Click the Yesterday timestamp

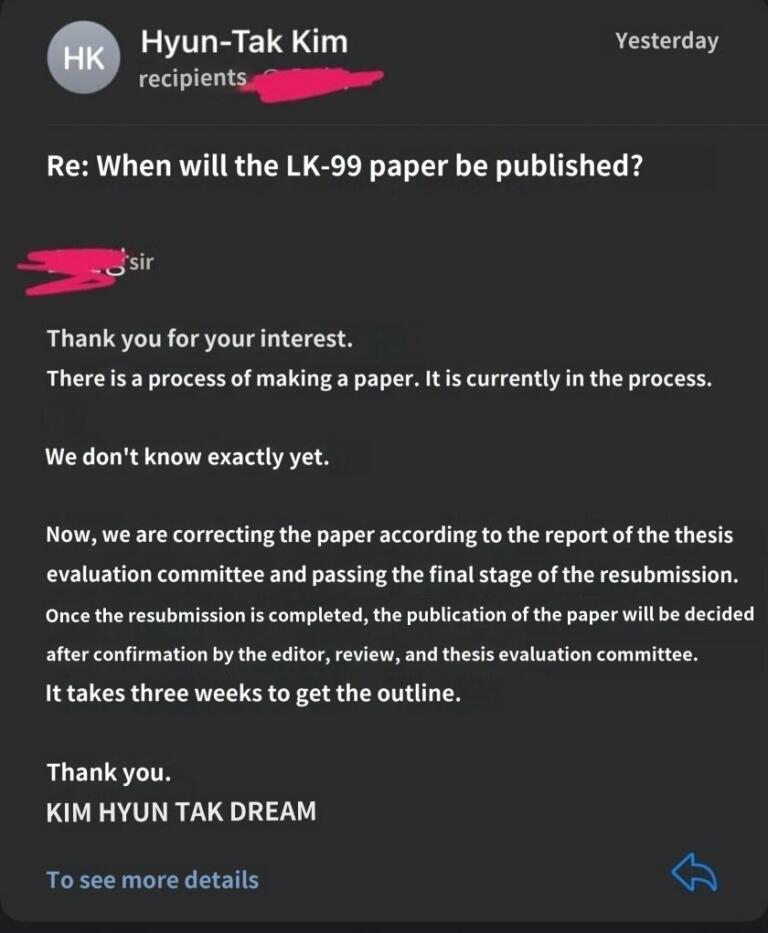click(x=666, y=40)
